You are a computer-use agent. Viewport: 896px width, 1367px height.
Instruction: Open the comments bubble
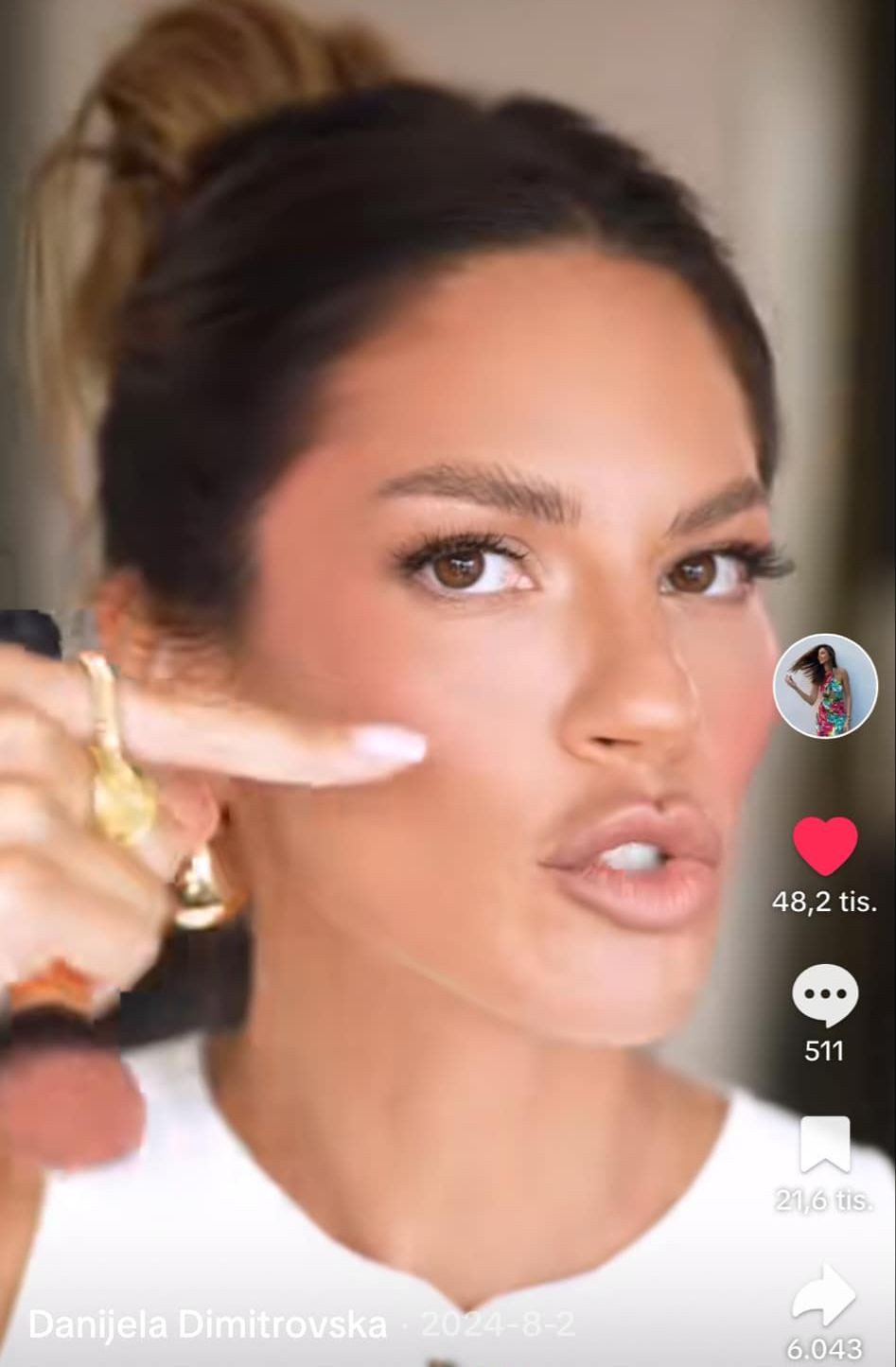point(824,995)
